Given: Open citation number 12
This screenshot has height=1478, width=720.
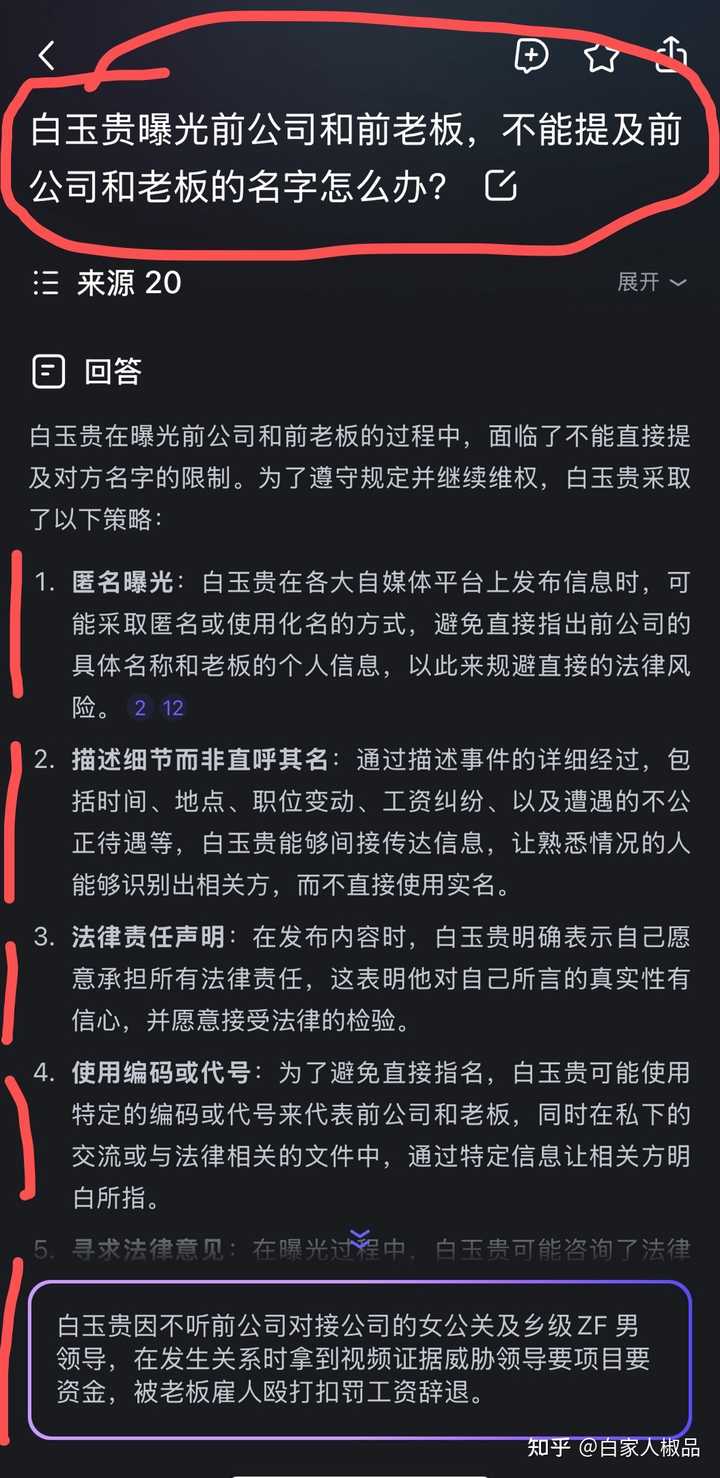Looking at the screenshot, I should click(173, 708).
